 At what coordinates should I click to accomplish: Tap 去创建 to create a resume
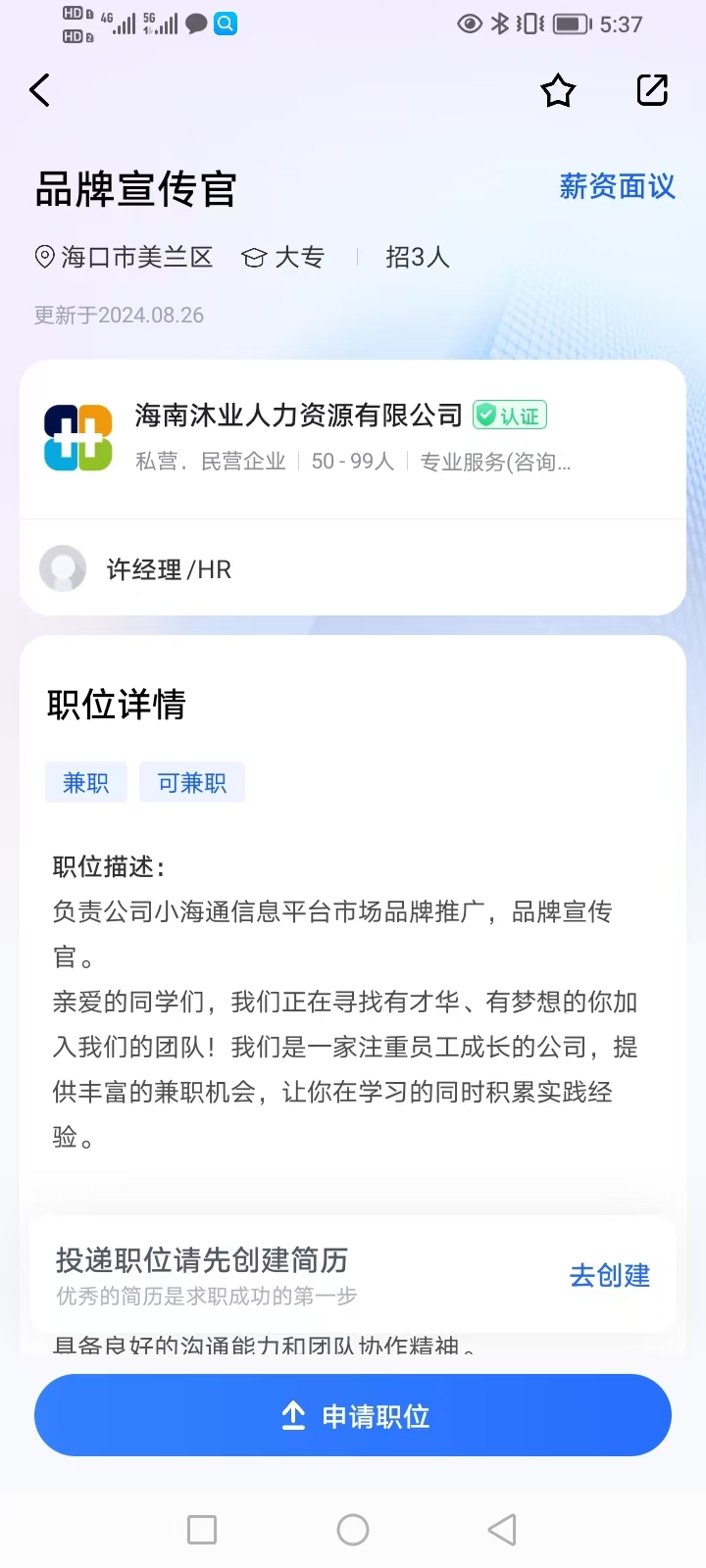click(609, 1275)
